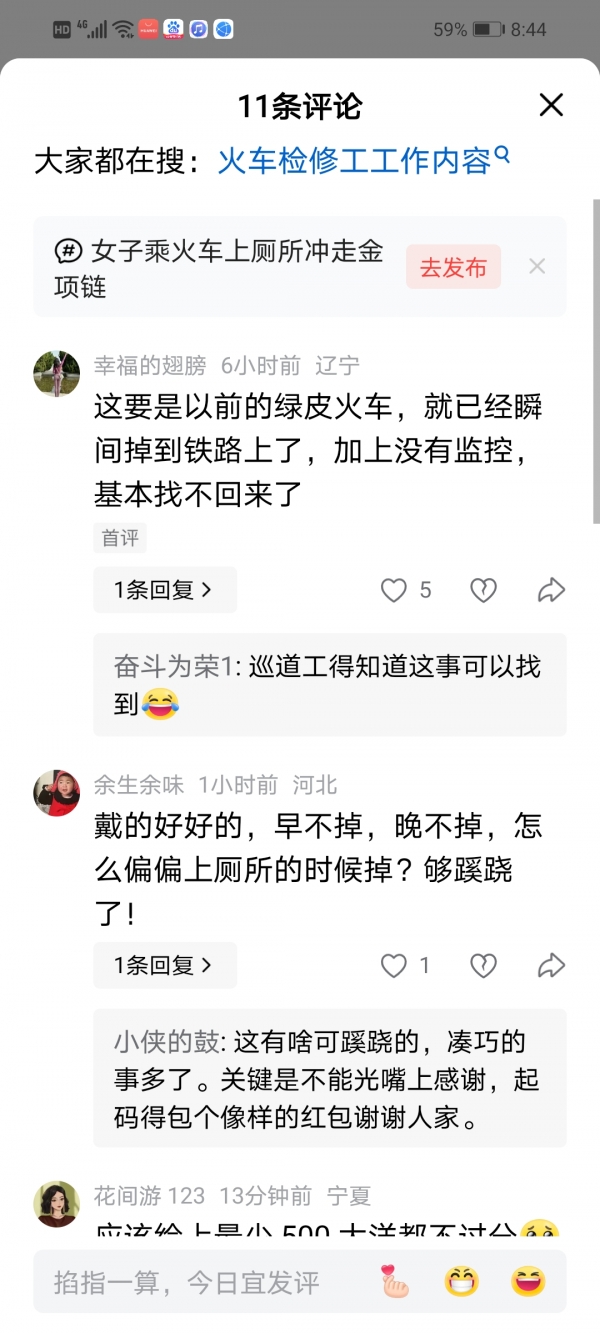
Task: Open 余生余味's profile avatar
Action: [x=57, y=794]
